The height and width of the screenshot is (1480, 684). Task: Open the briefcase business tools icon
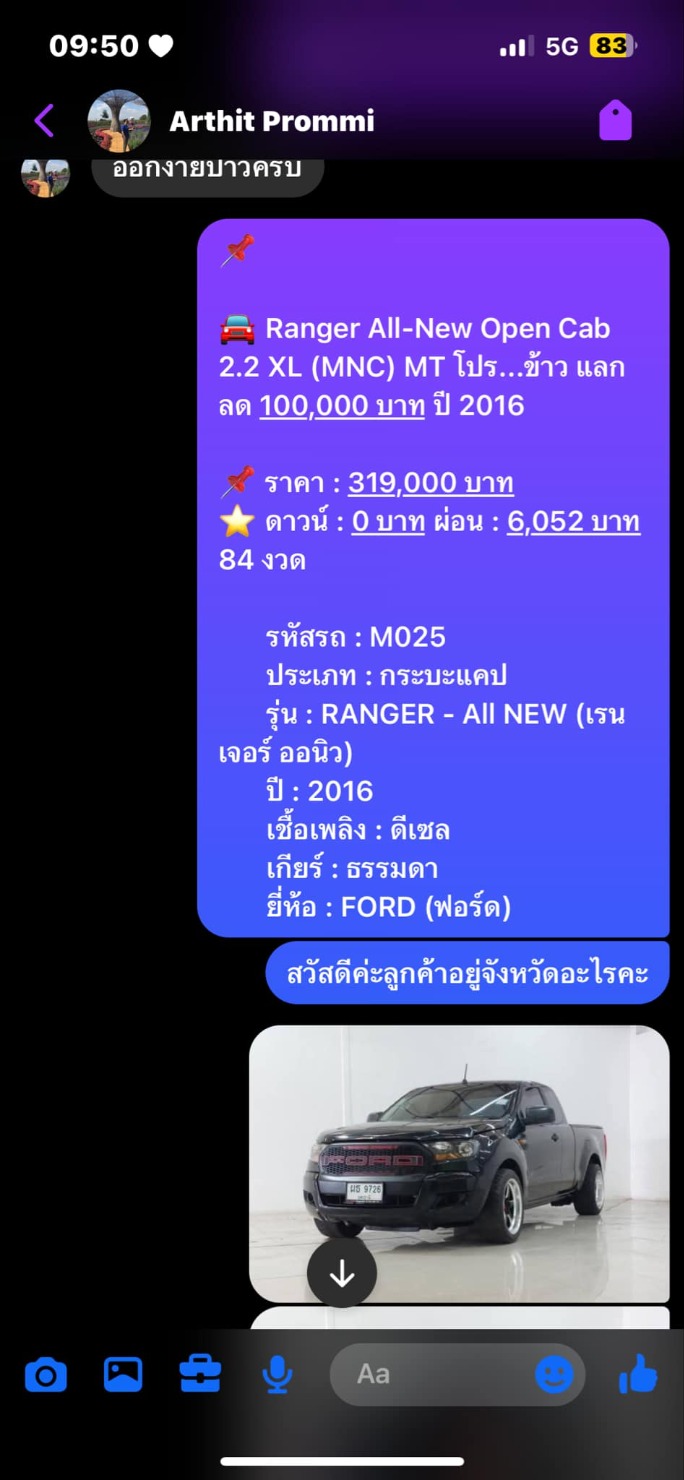(x=200, y=1375)
